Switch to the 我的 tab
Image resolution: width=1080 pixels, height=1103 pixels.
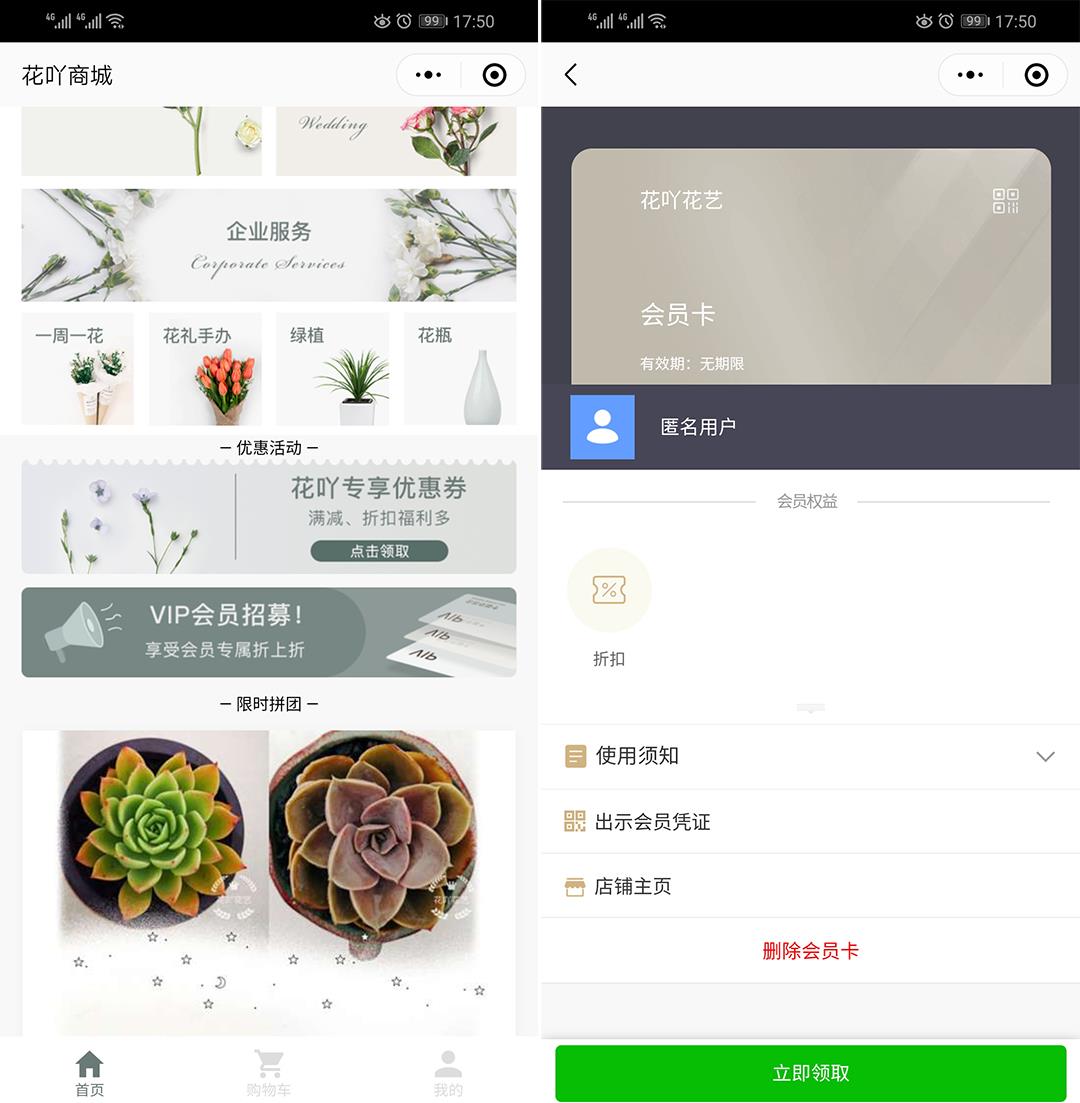tap(448, 1073)
